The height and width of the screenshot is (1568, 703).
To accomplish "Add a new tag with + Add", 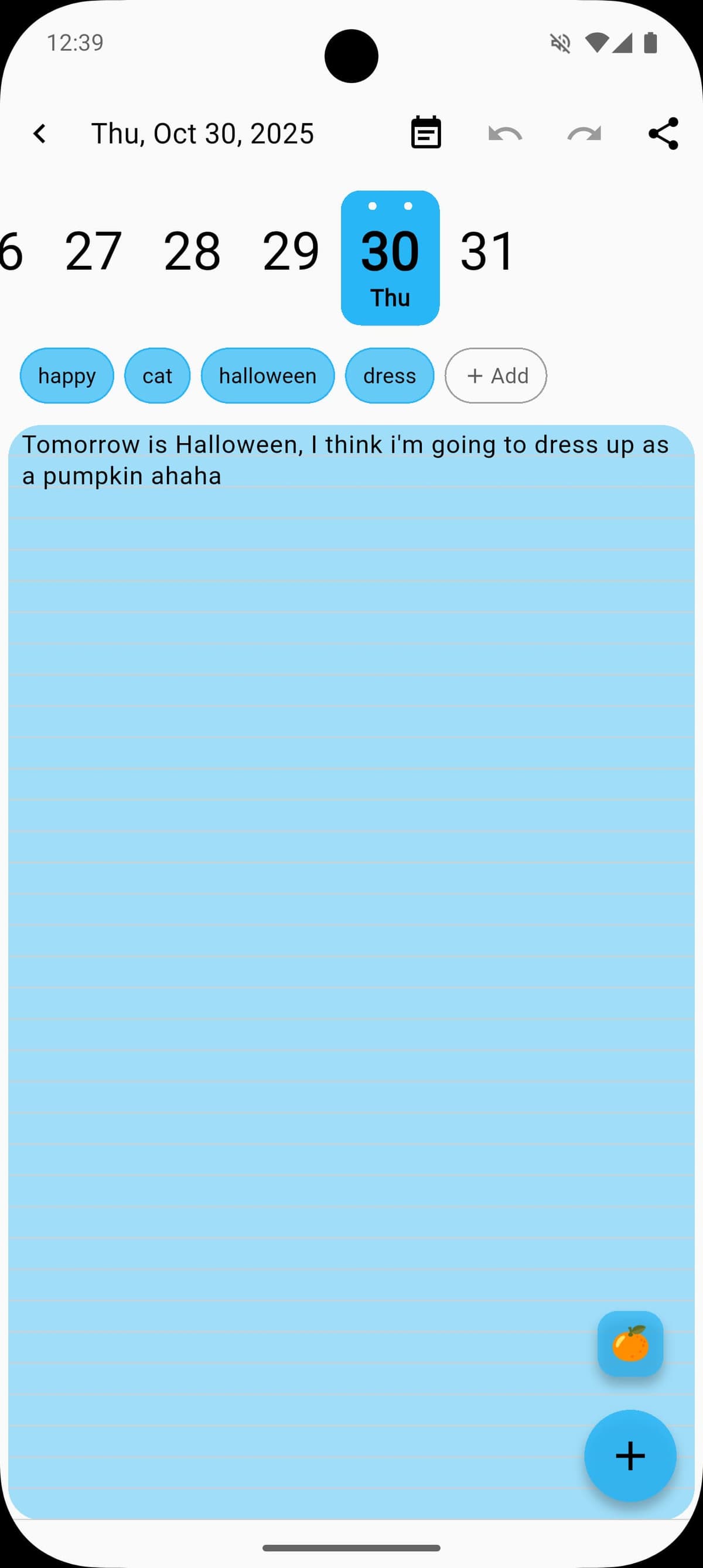I will click(496, 375).
